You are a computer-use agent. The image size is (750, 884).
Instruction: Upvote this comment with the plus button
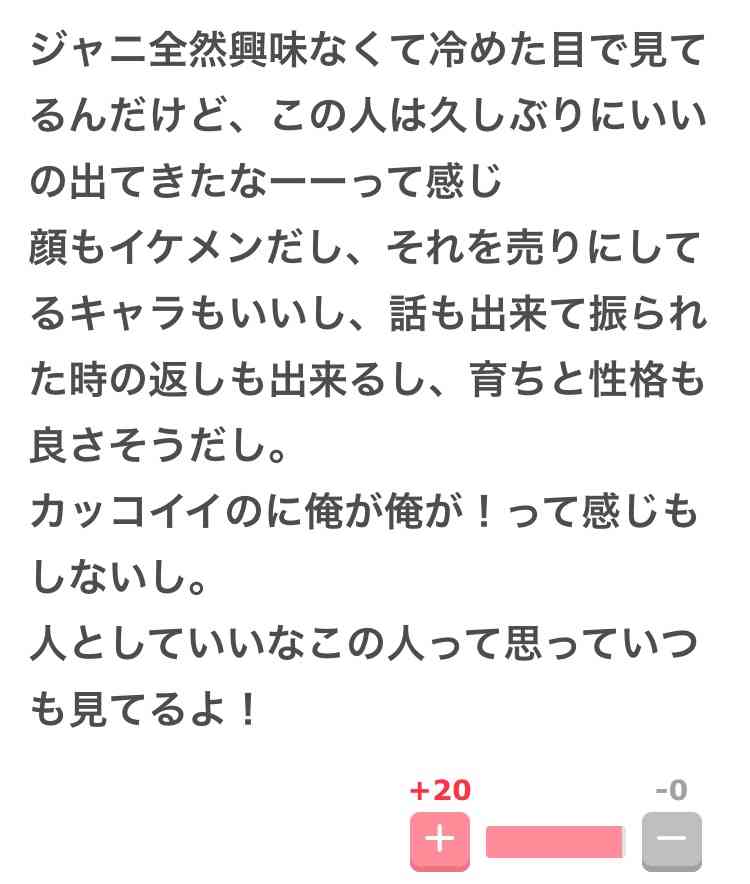click(x=439, y=840)
